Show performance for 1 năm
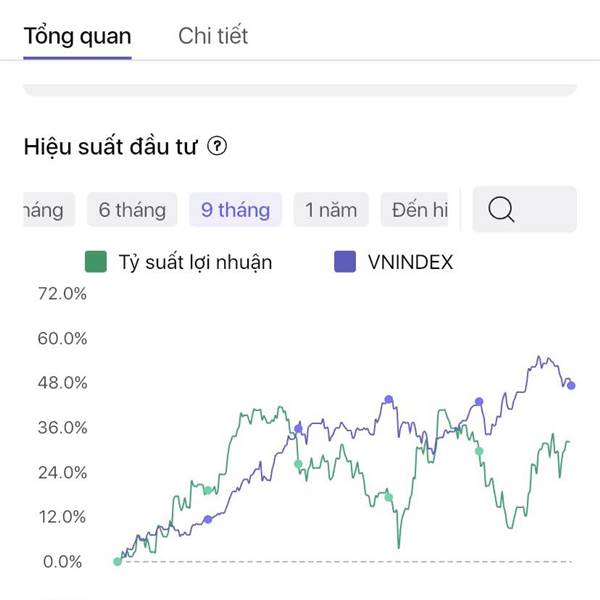The width and height of the screenshot is (600, 600). point(331,210)
